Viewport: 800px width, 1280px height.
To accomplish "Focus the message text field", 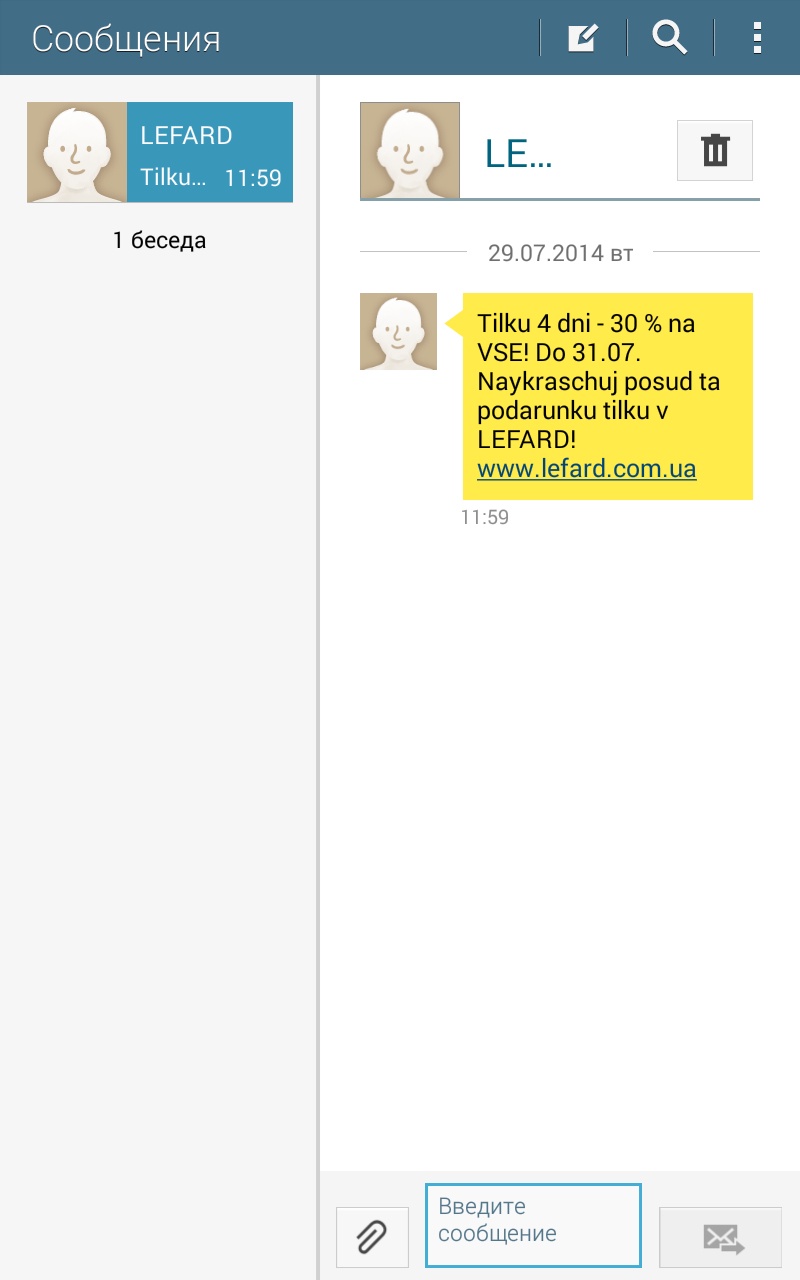I will [532, 1225].
